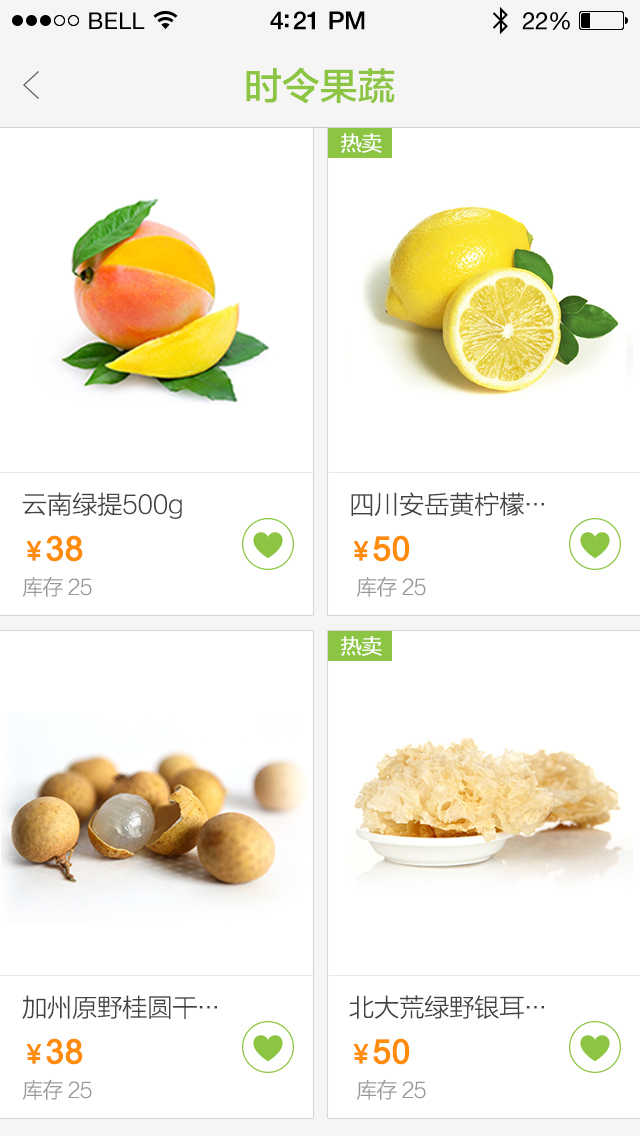View the 加州原野桂圆干 product card

pos(157,803)
